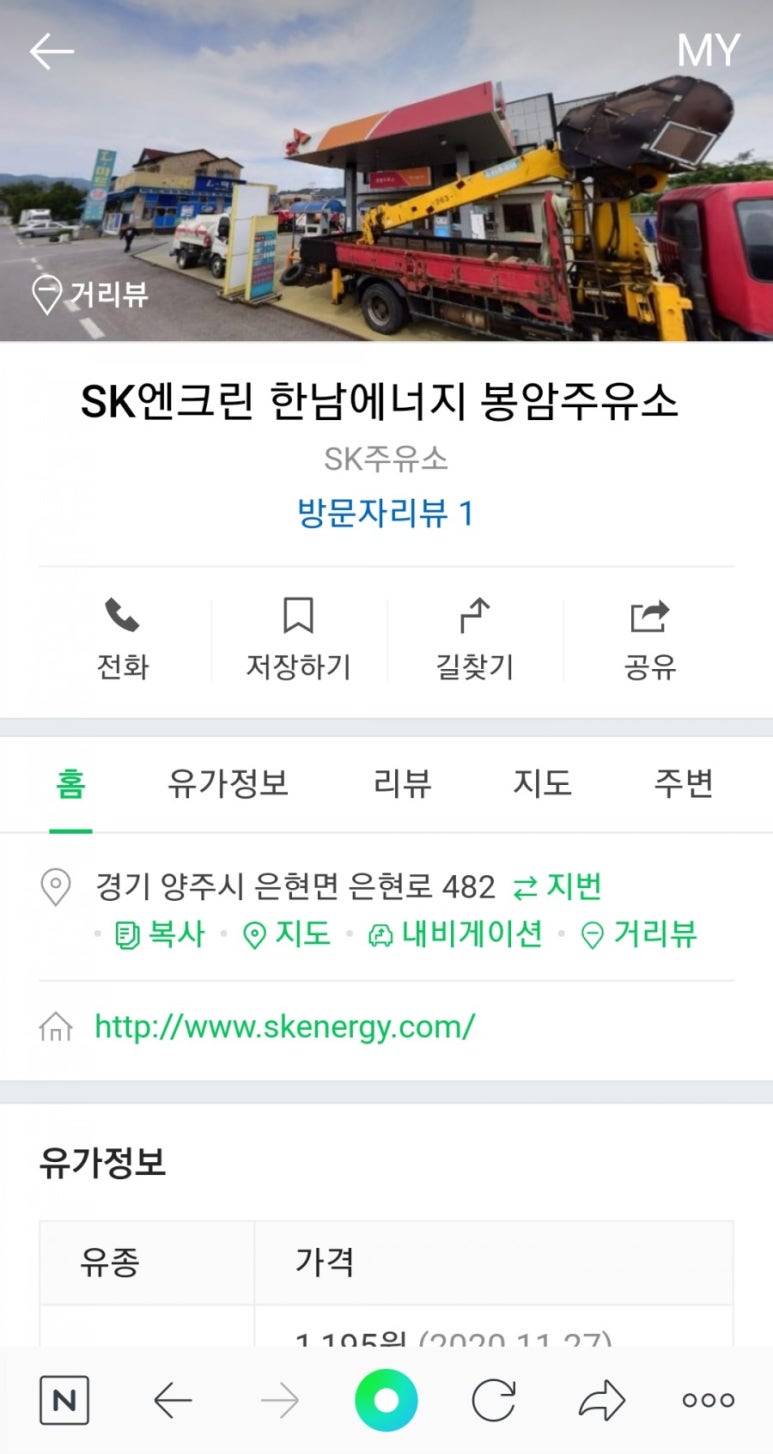Switch to the 리뷰 tab
The height and width of the screenshot is (1454, 773).
point(402,784)
